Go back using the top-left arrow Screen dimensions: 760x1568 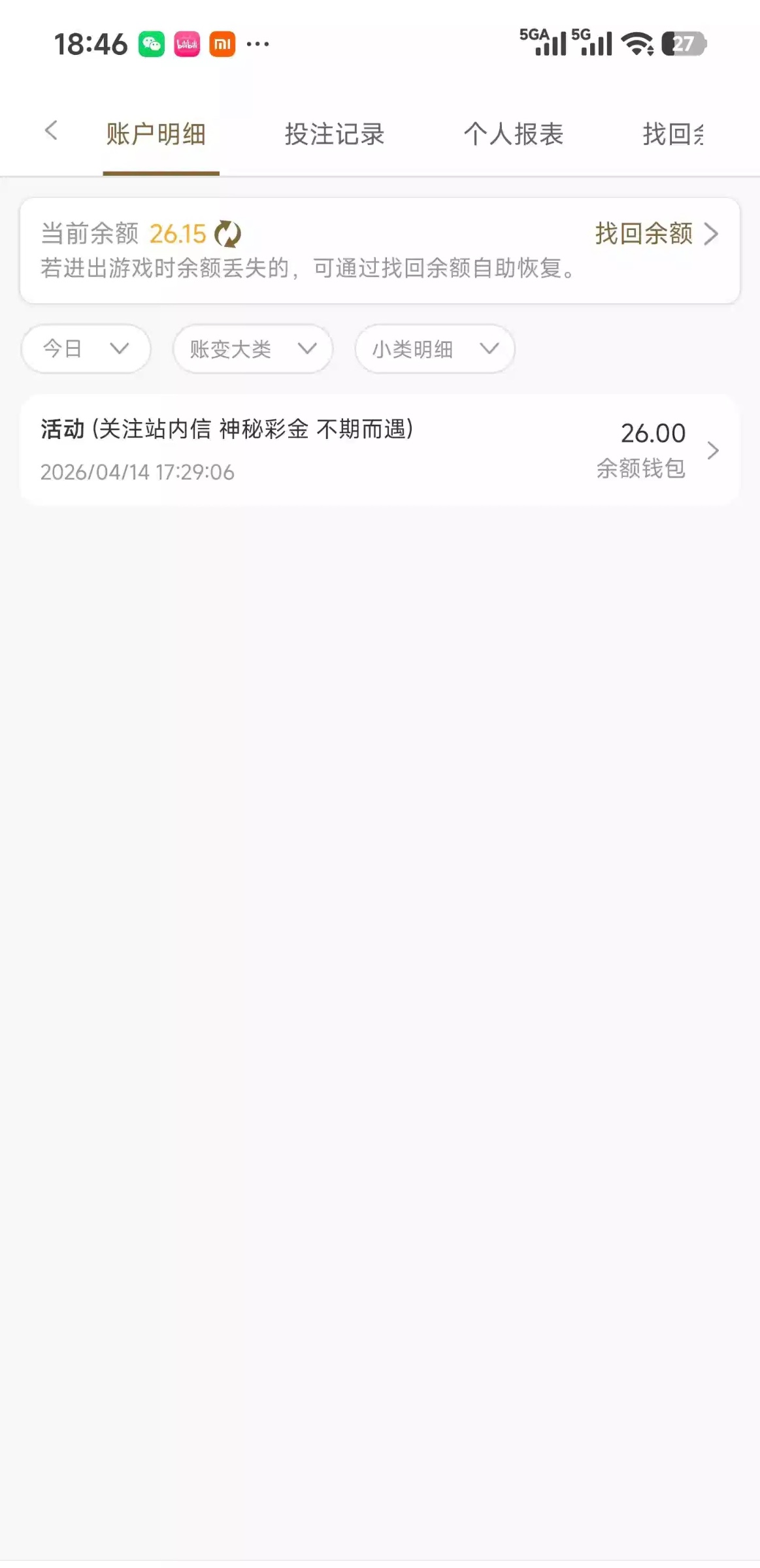pyautogui.click(x=51, y=131)
